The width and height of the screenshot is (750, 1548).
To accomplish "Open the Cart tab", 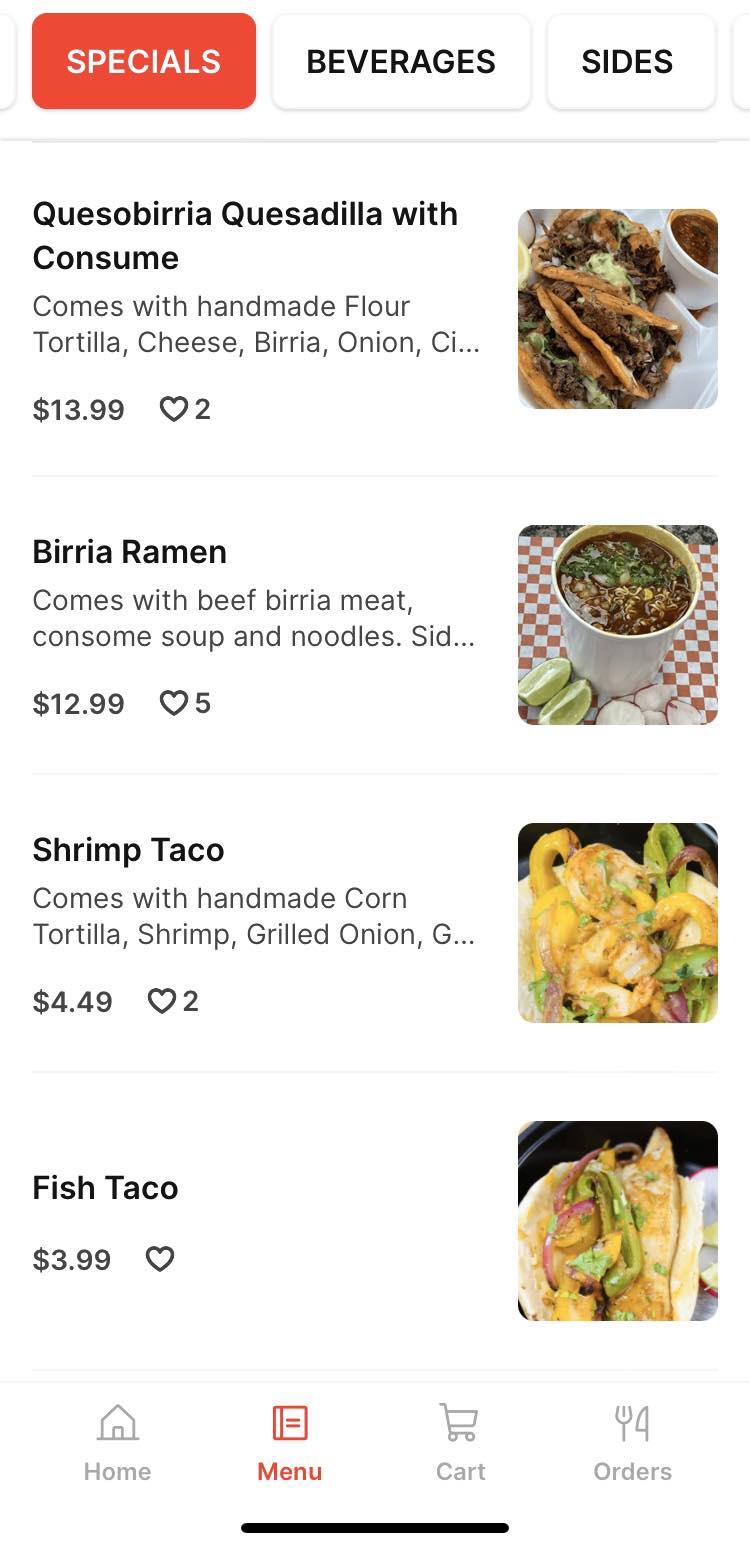I will click(460, 1443).
